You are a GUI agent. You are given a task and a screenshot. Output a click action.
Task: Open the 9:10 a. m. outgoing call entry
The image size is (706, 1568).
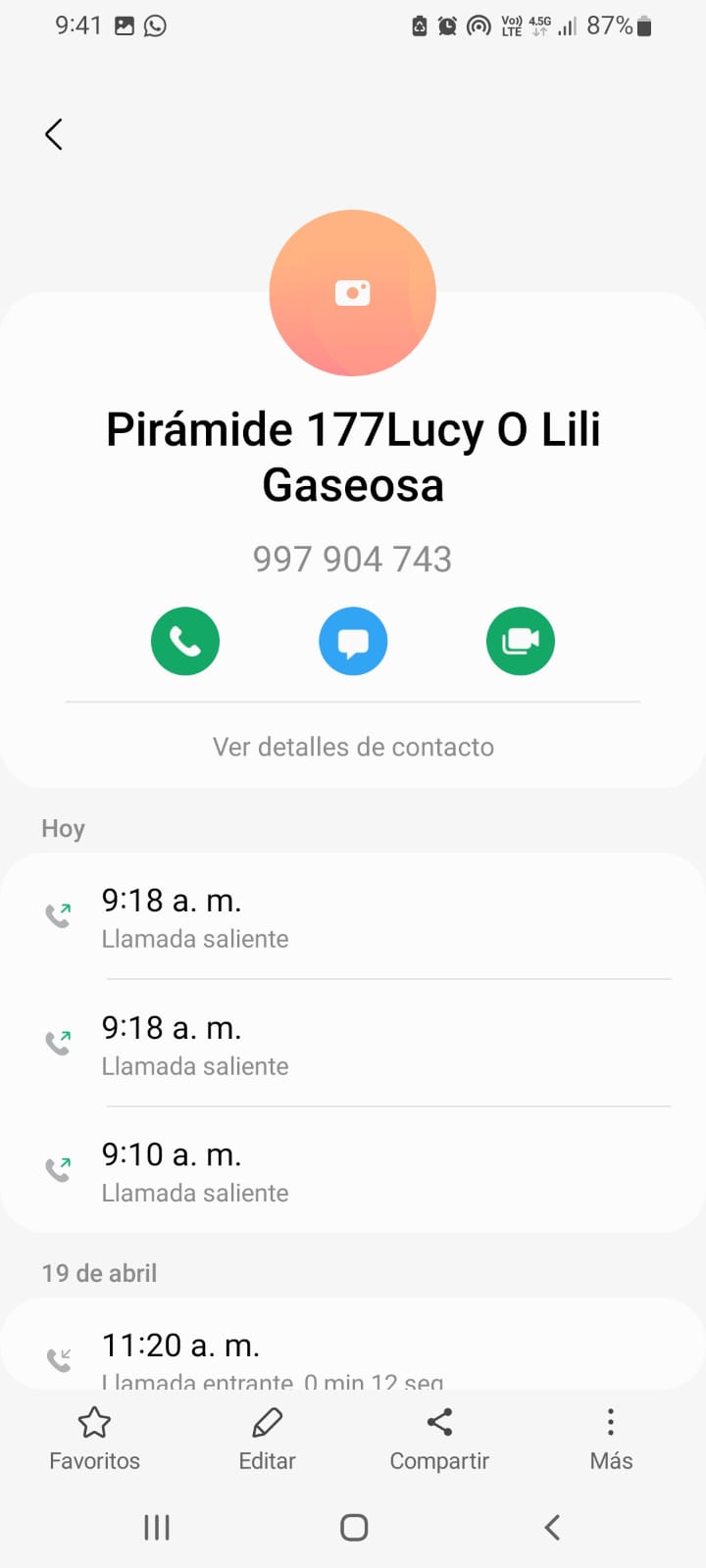(x=353, y=1172)
